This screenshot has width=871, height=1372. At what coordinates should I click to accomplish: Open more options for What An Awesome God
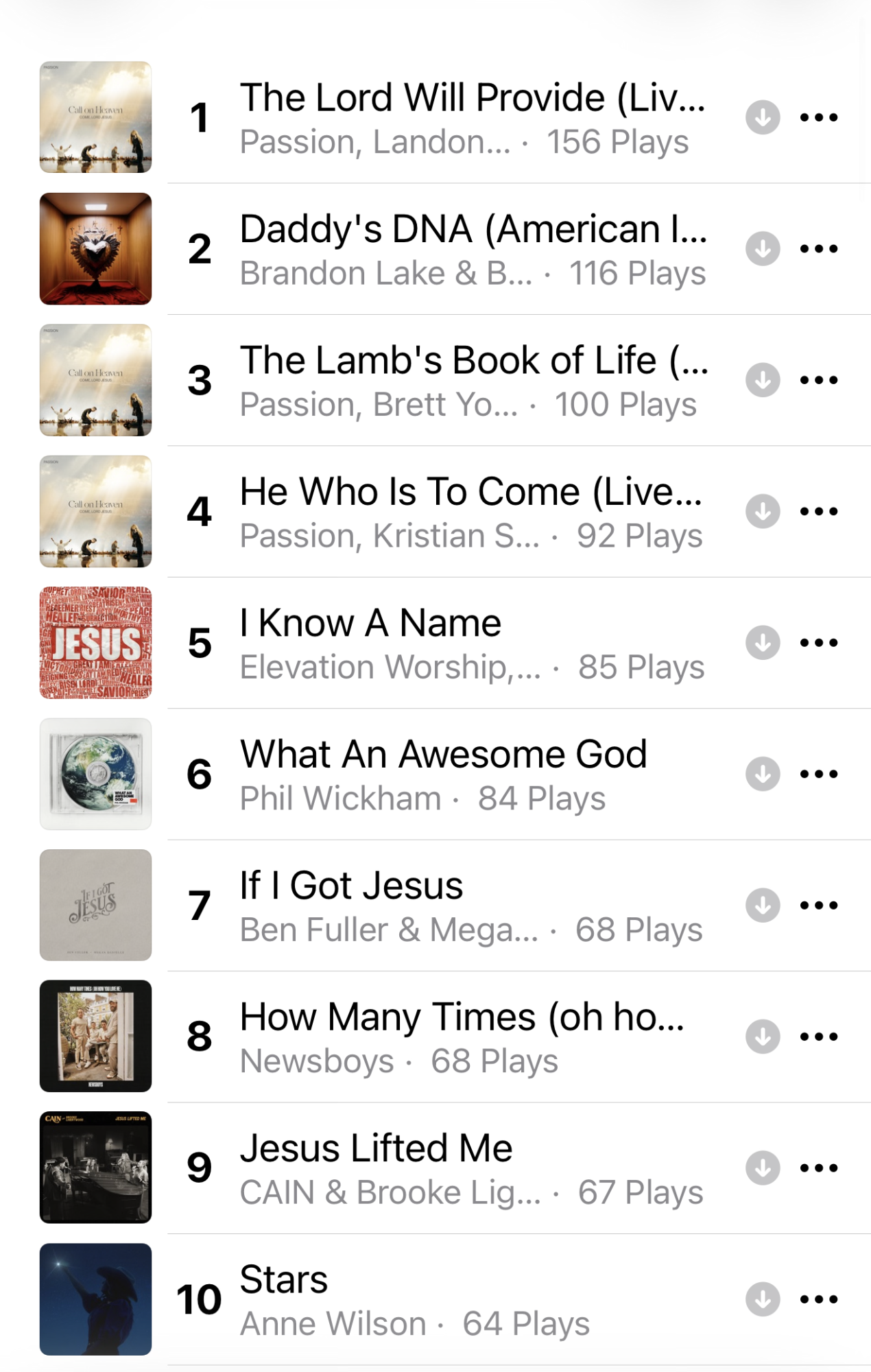(819, 774)
